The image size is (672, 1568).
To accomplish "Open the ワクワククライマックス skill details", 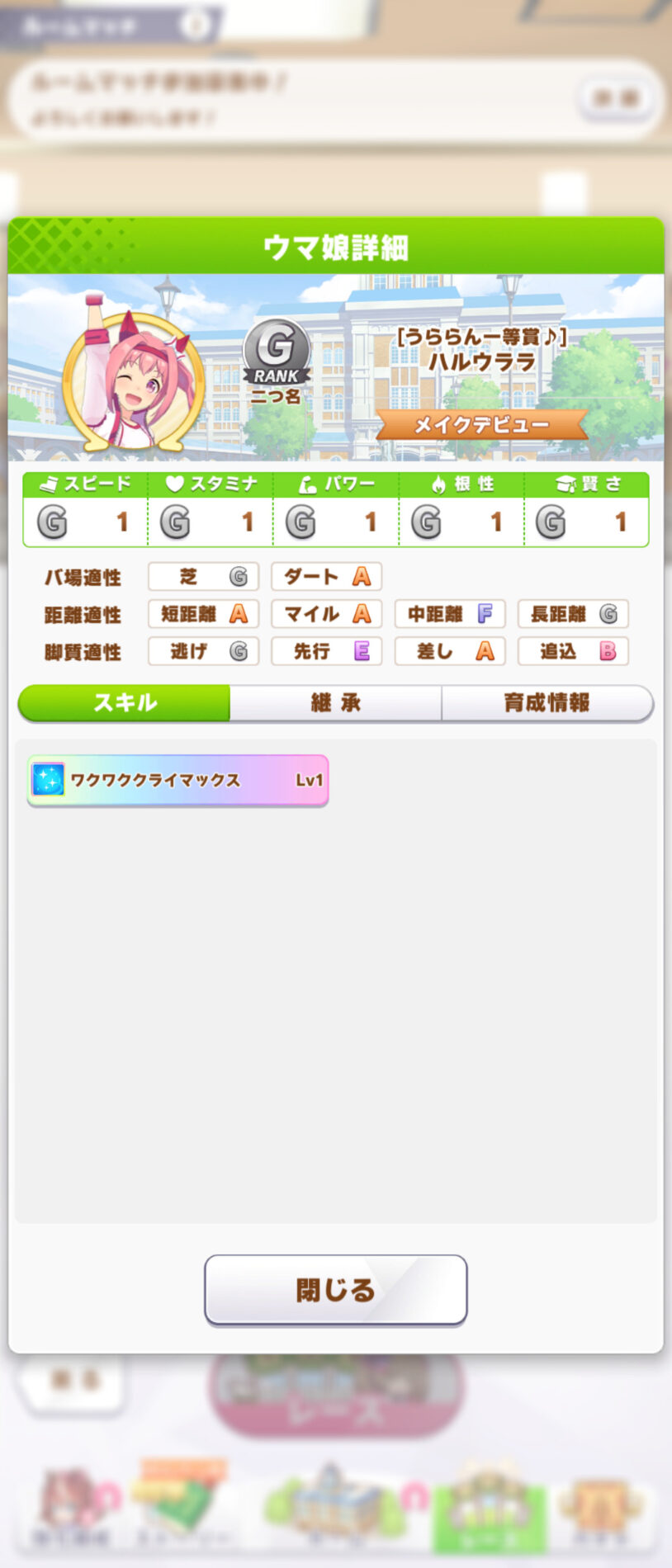I will [x=177, y=780].
